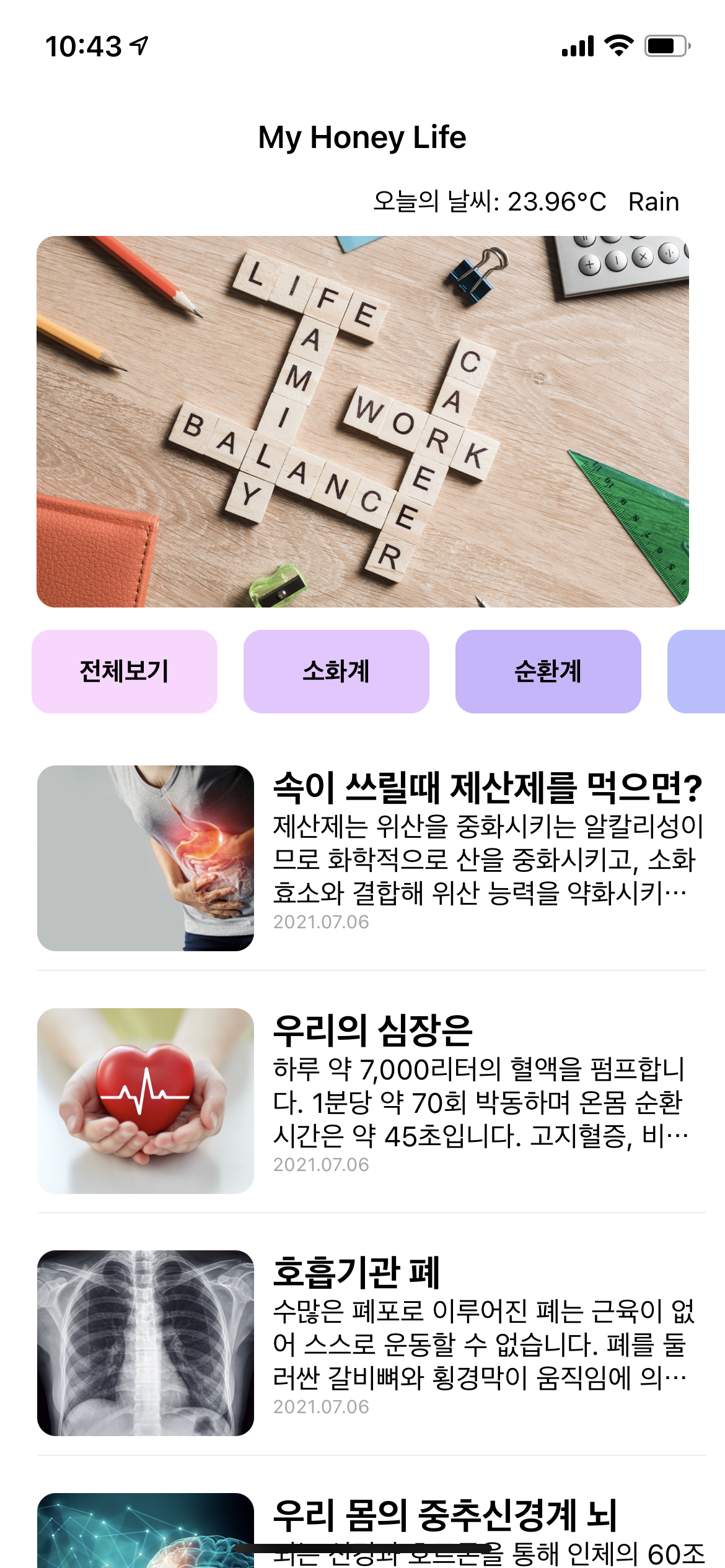Filter articles by 소화계
Screen dimensions: 725x1568
coord(336,671)
